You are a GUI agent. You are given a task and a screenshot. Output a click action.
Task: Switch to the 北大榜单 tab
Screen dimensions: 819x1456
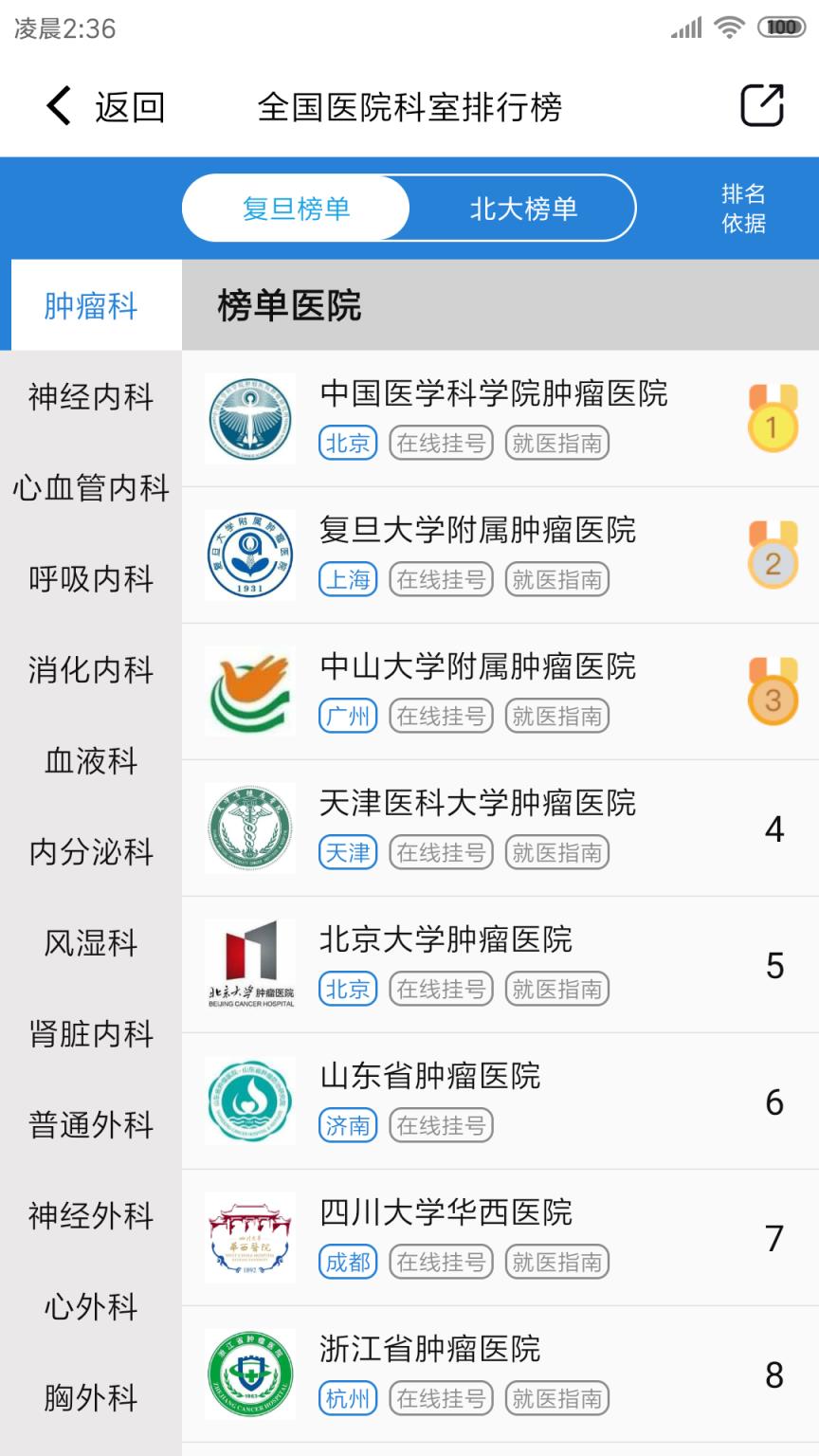point(522,207)
